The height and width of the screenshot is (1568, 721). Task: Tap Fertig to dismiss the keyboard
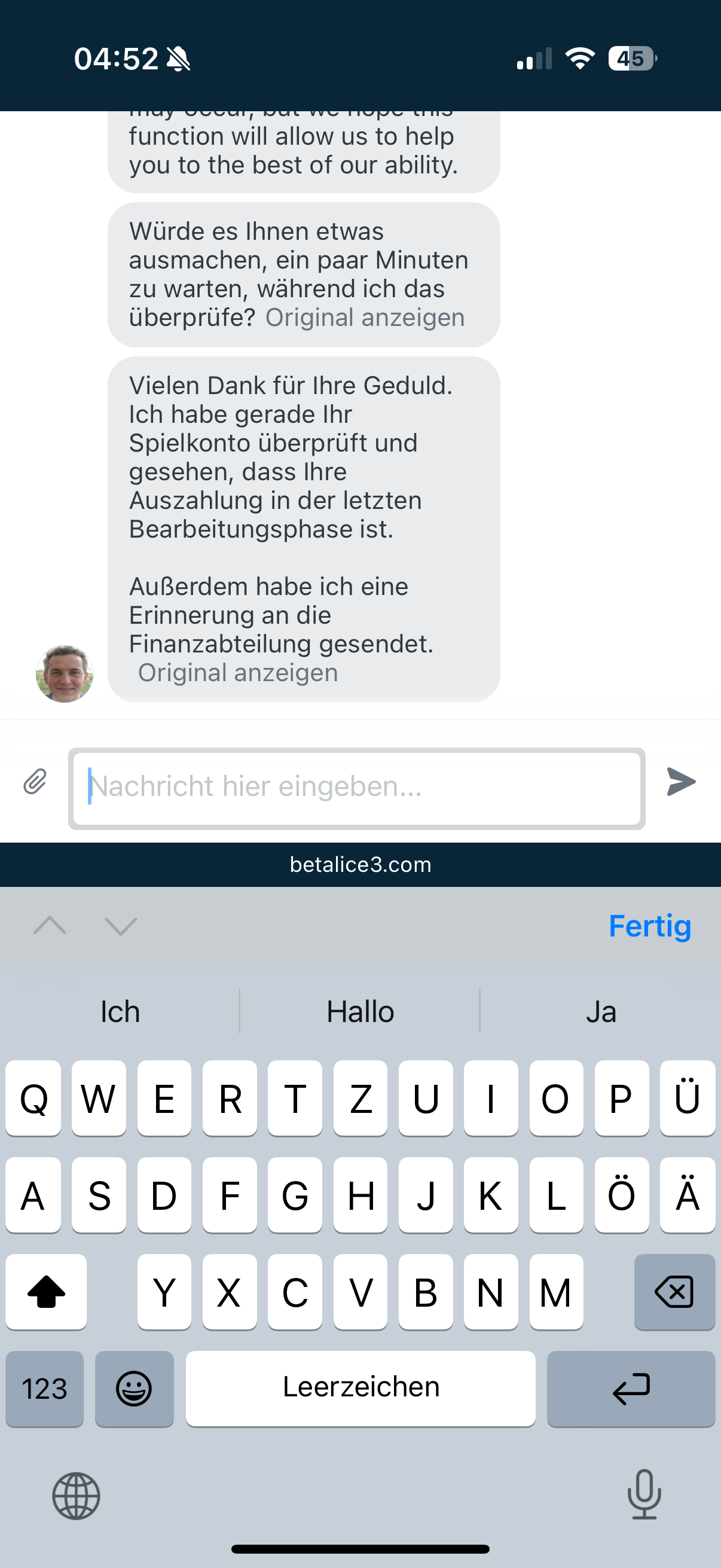[x=649, y=926]
